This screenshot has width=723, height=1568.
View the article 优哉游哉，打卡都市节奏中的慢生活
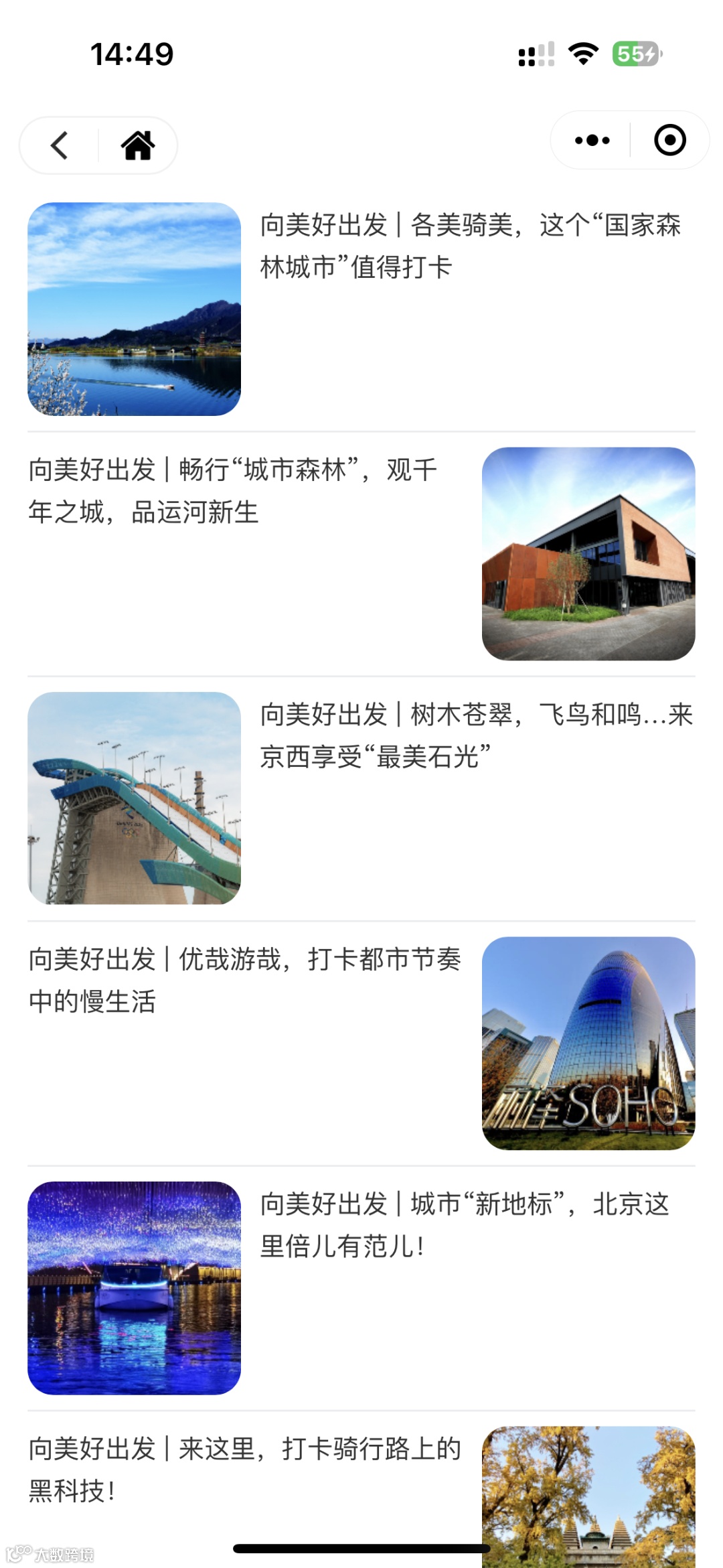(244, 980)
